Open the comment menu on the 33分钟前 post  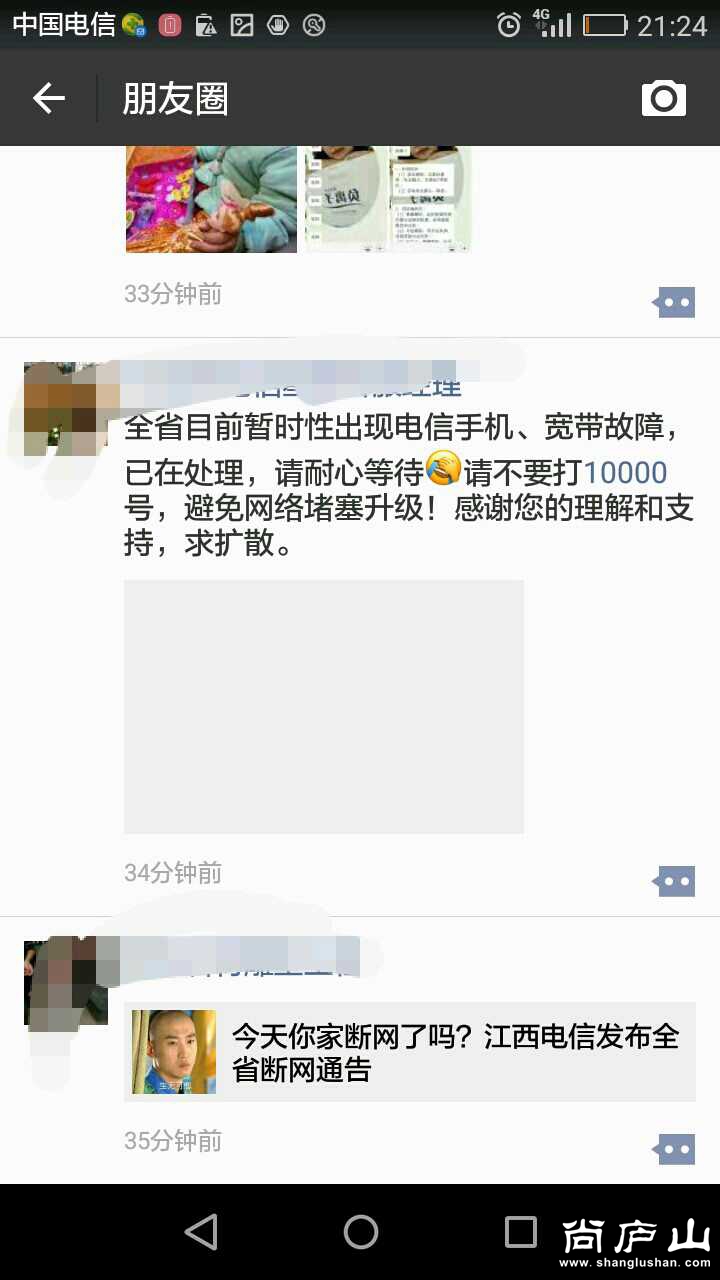(x=674, y=301)
